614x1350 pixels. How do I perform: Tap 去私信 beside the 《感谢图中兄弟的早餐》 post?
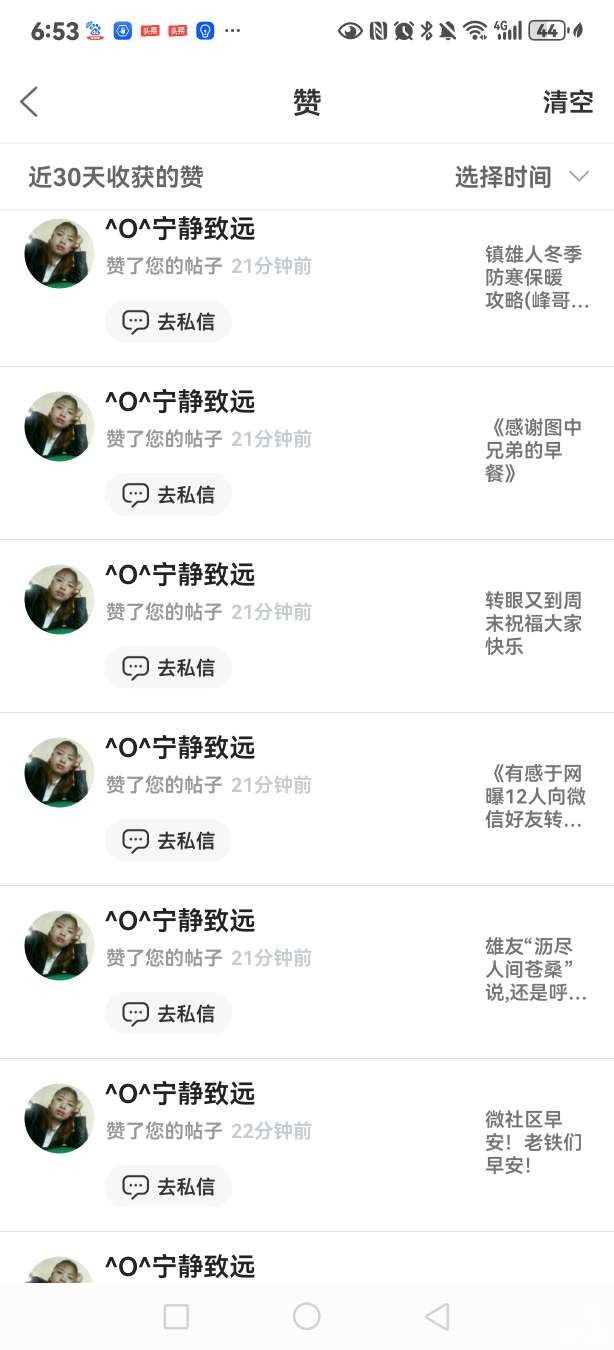point(168,495)
